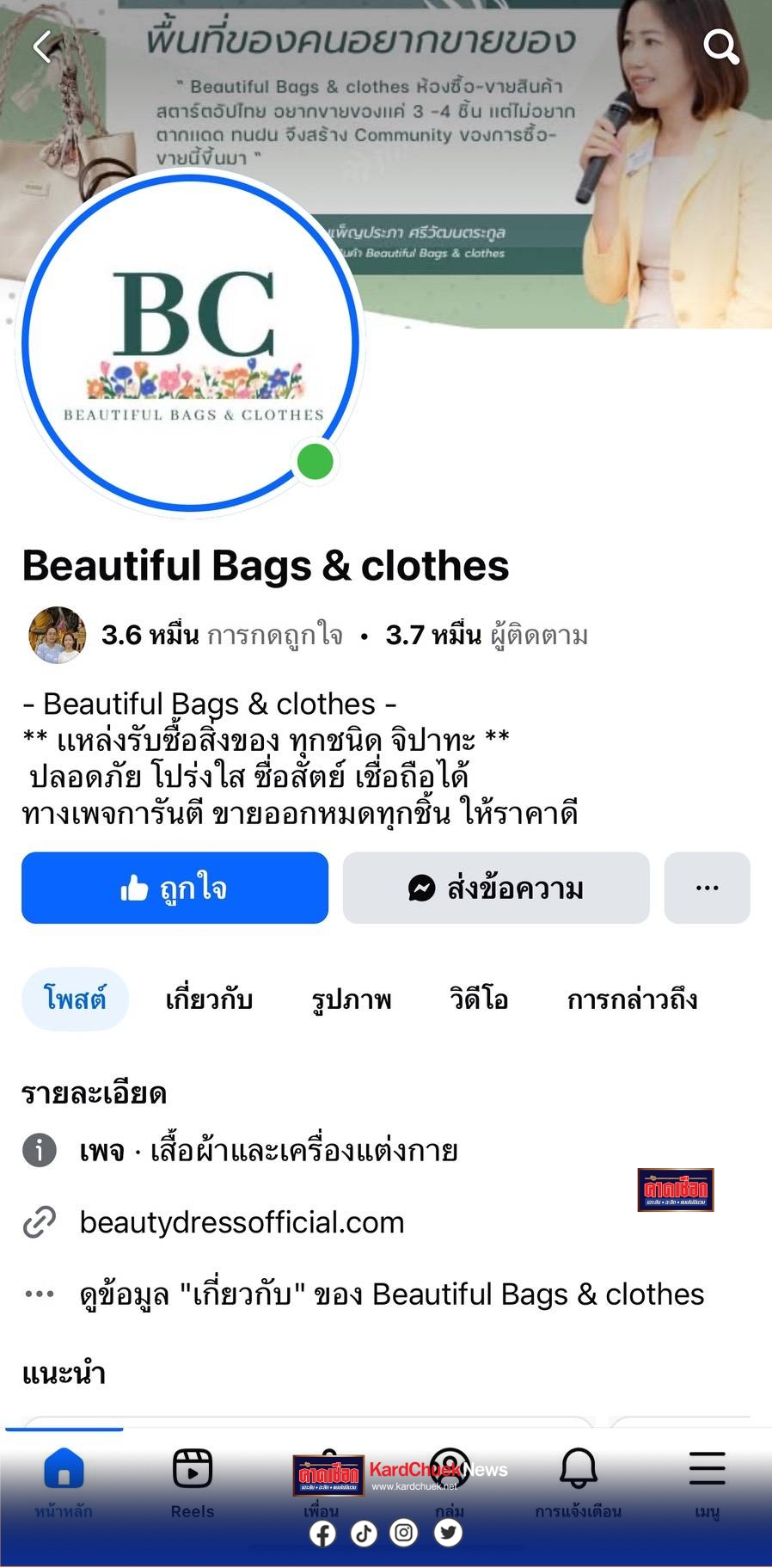View page's "เกี่ยวกับ" information row
The image size is (772, 1568).
click(391, 1294)
